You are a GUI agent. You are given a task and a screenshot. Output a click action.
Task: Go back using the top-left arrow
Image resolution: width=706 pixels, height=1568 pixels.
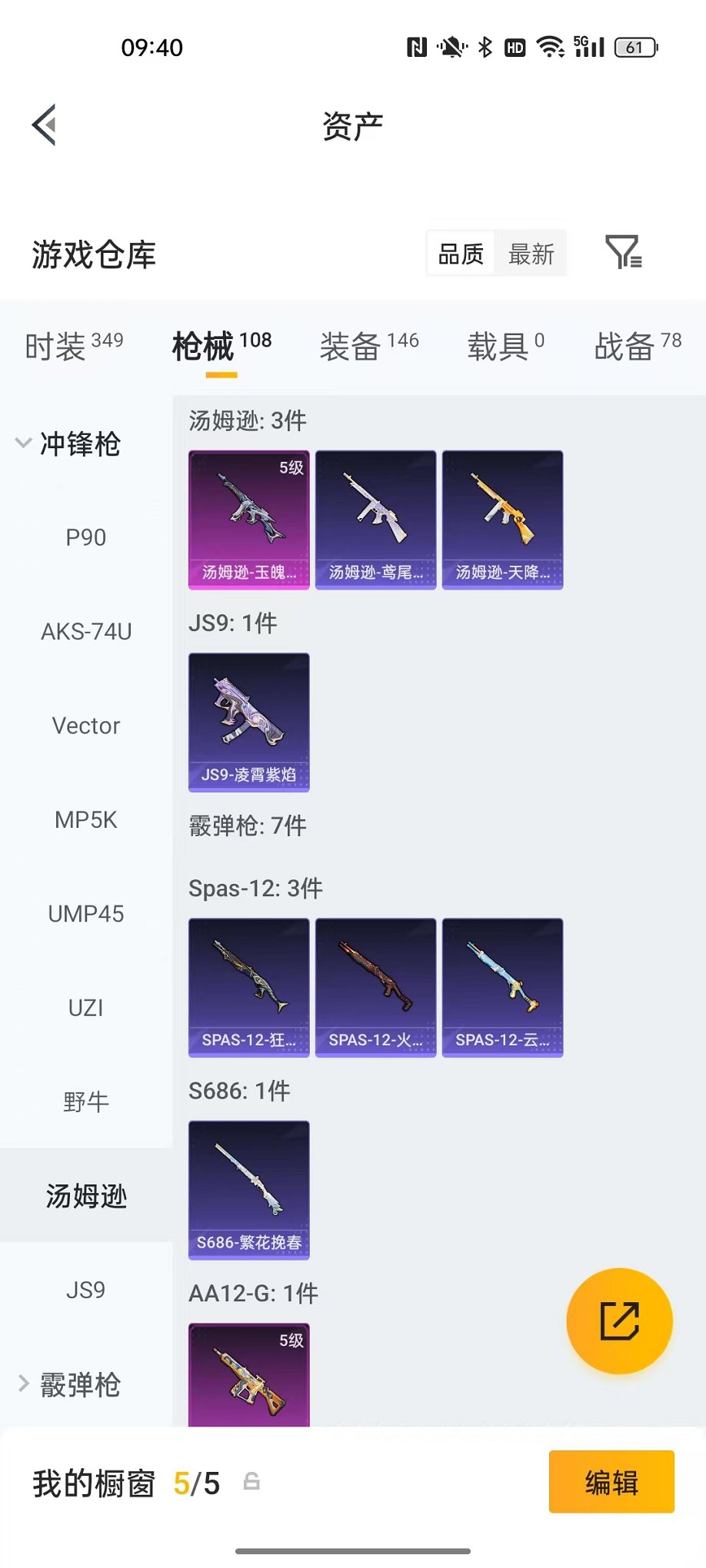pos(45,125)
